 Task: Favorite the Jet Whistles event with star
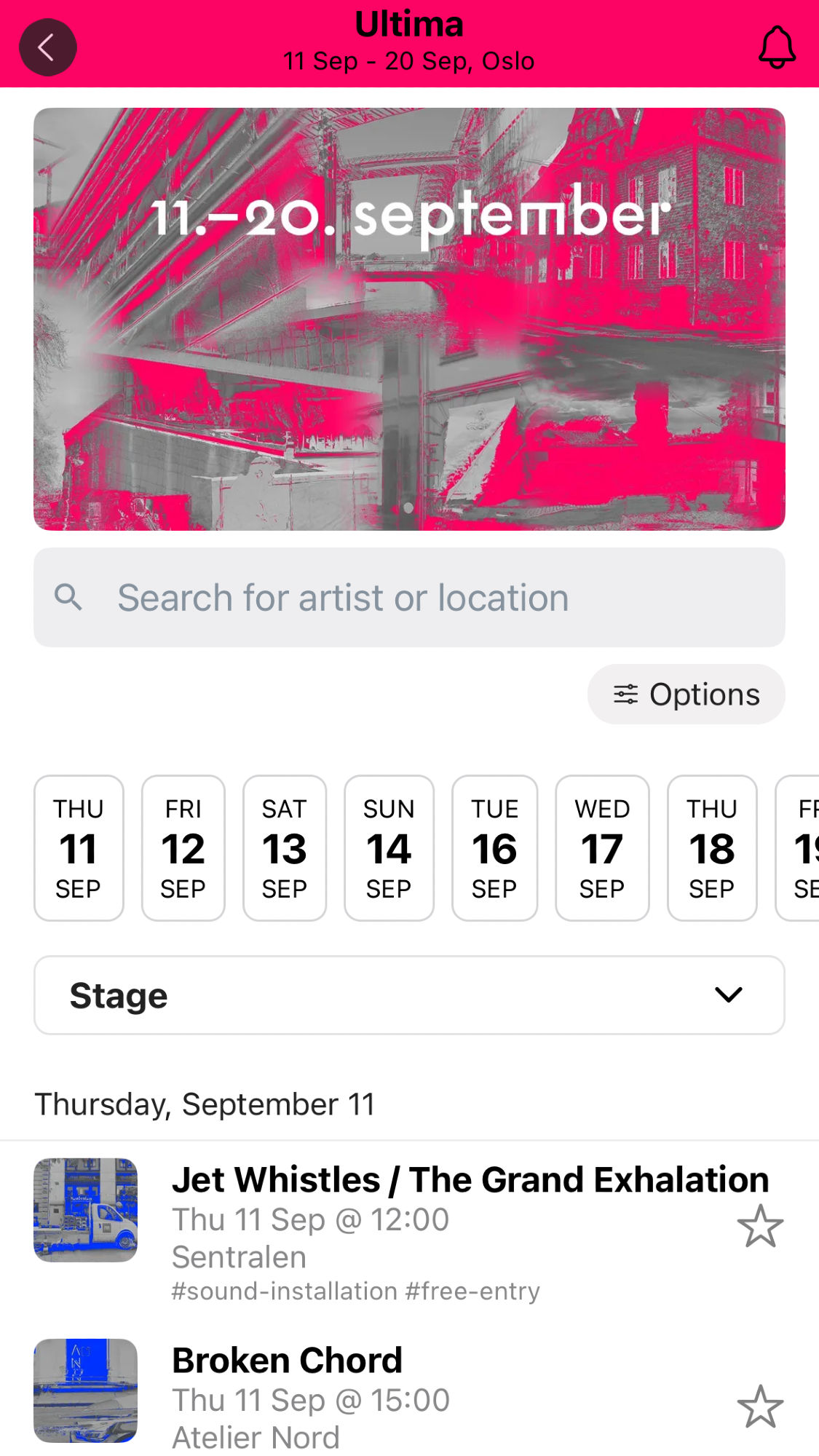click(x=760, y=1226)
